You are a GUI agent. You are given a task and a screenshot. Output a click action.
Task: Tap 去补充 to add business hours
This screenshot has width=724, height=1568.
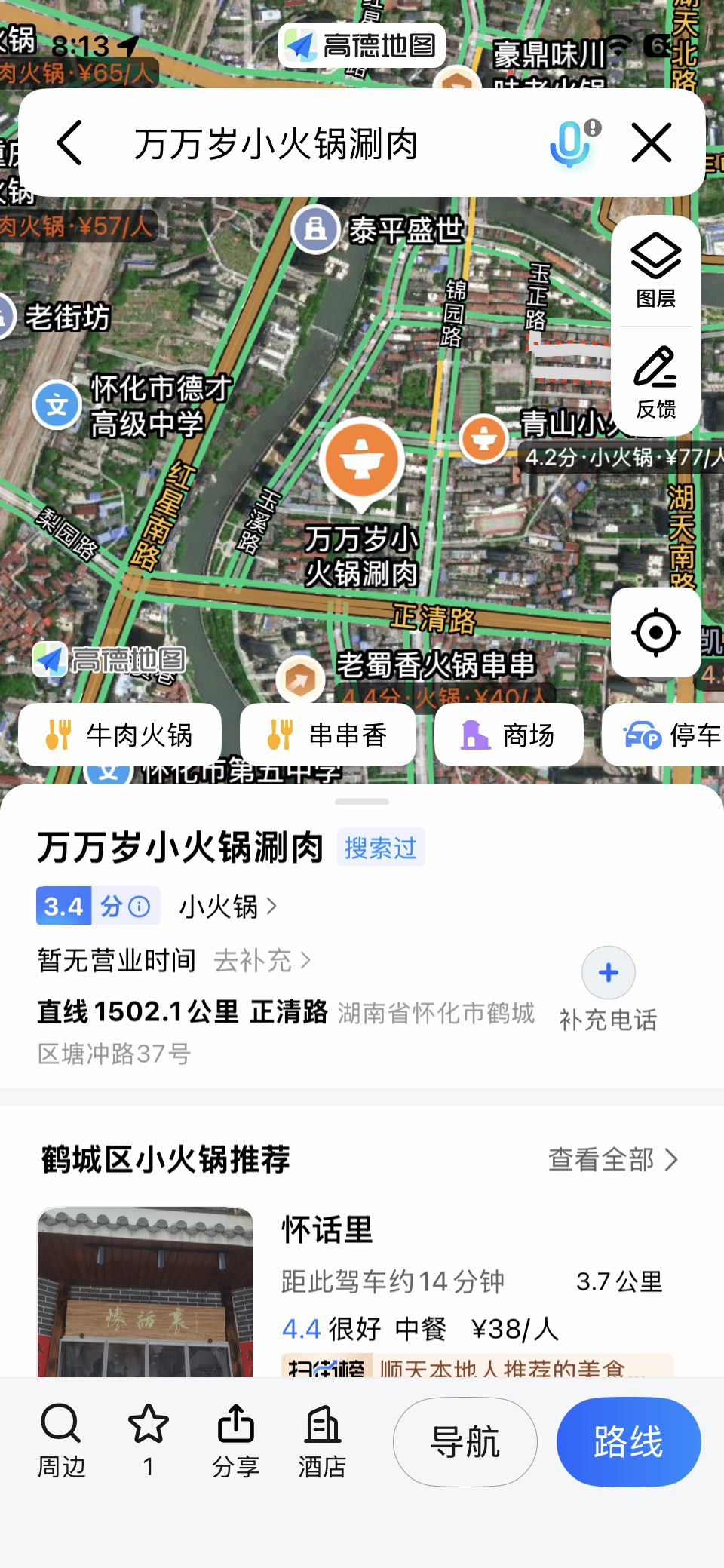point(262,960)
